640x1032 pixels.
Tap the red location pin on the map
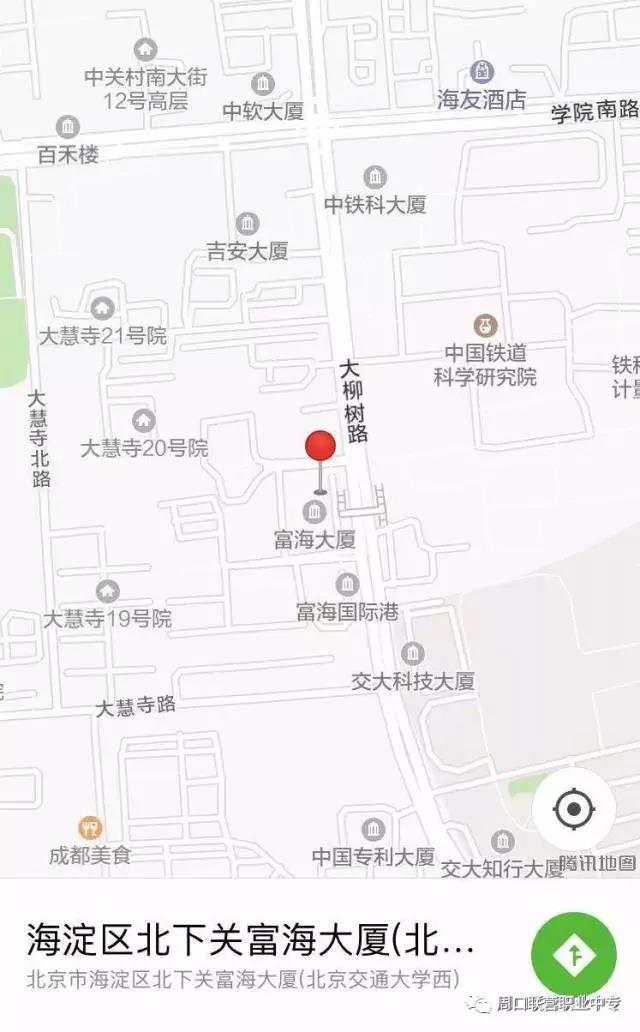pos(320,449)
